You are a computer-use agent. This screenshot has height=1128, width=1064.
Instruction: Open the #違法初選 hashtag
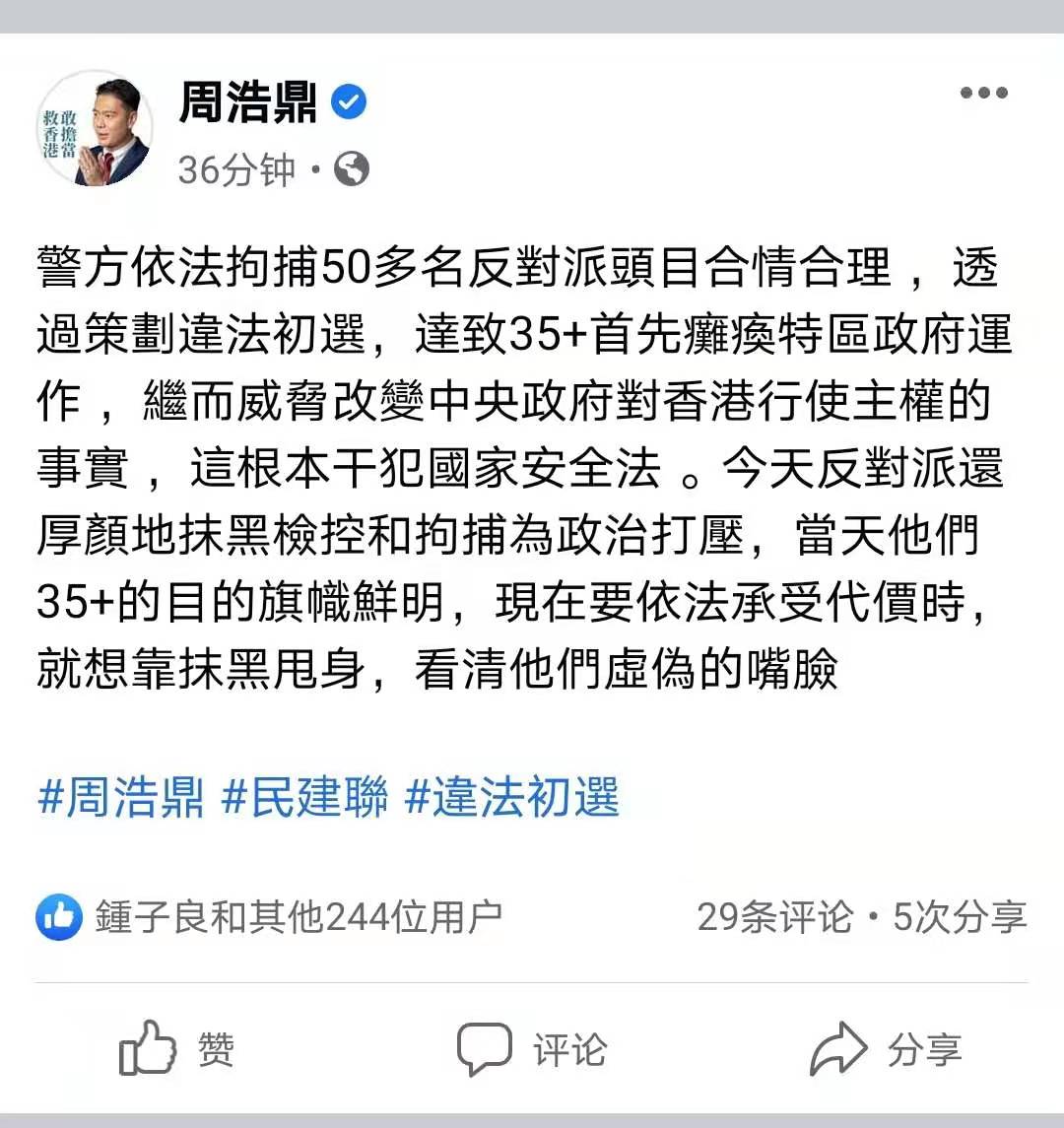coord(512,797)
